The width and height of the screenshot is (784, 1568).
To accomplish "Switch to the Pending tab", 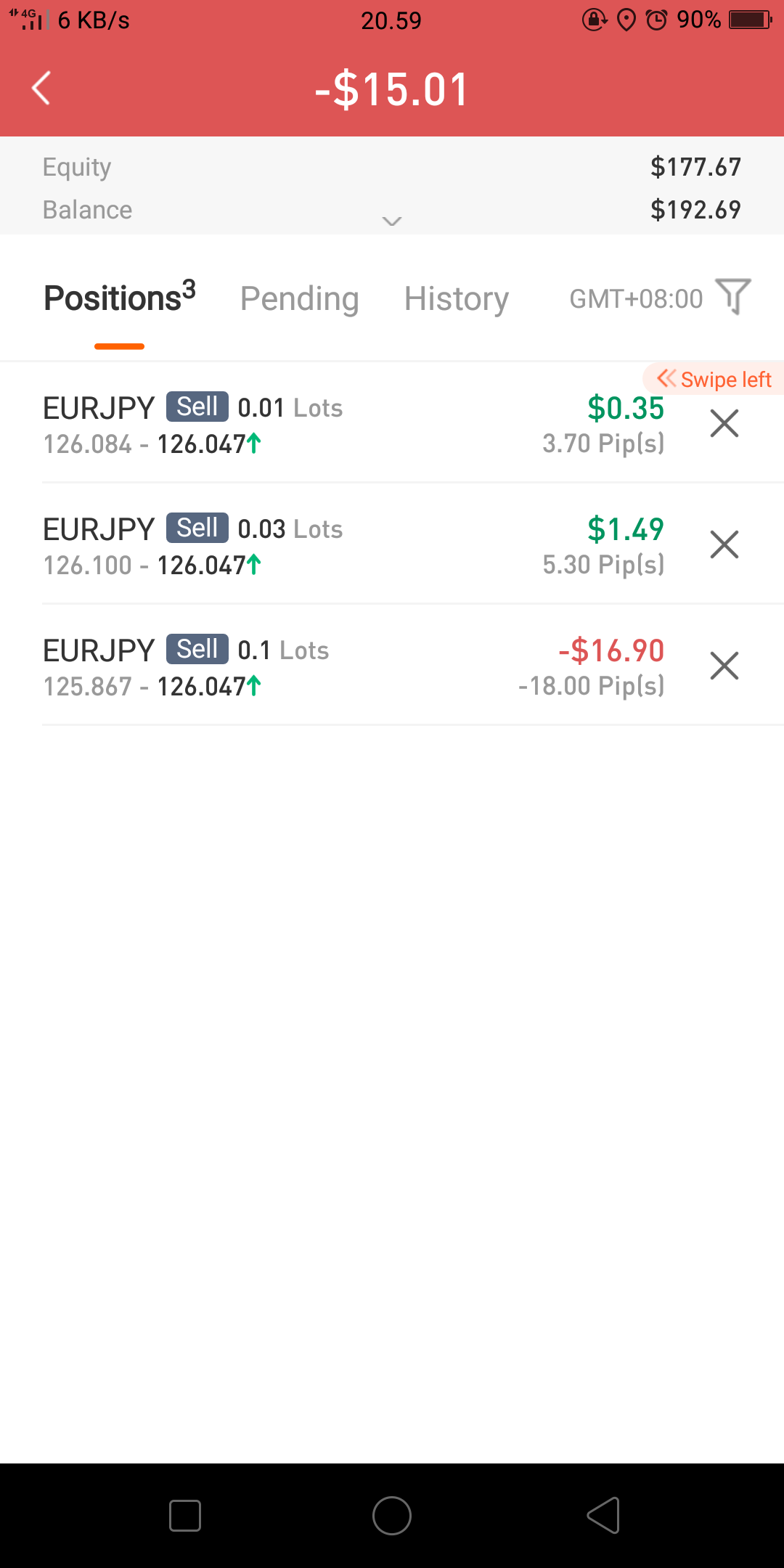I will (299, 298).
